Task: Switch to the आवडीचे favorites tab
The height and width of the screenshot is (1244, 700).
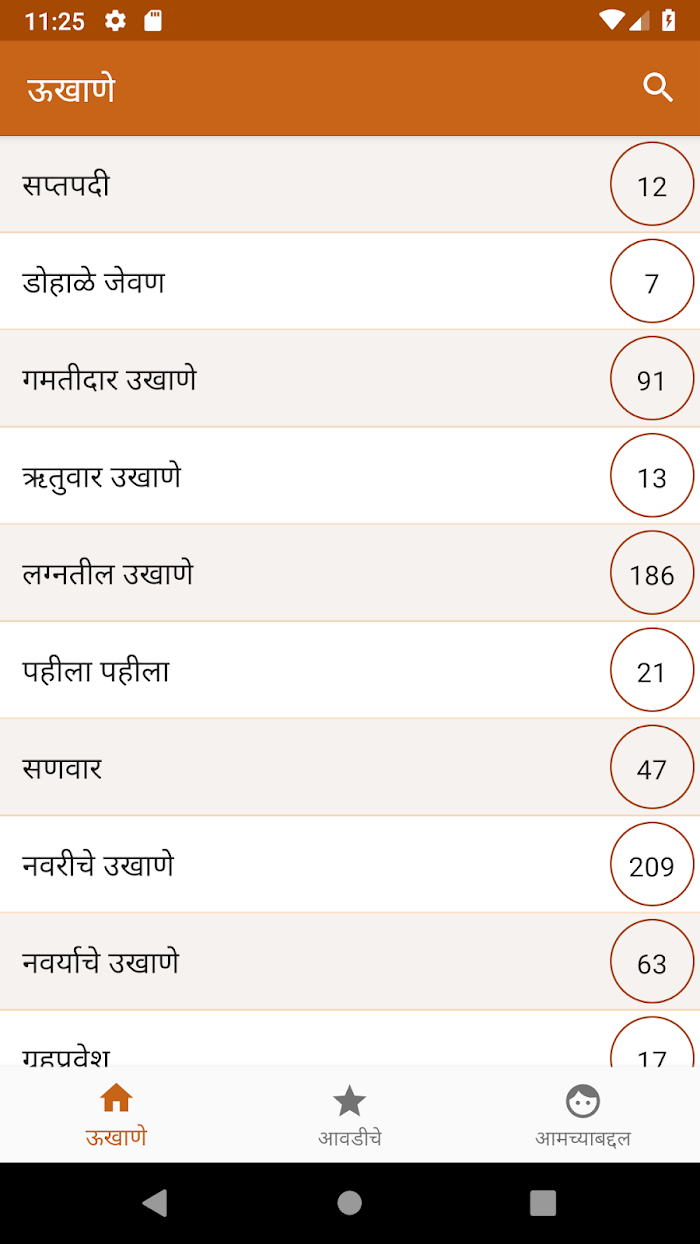Action: tap(350, 1114)
